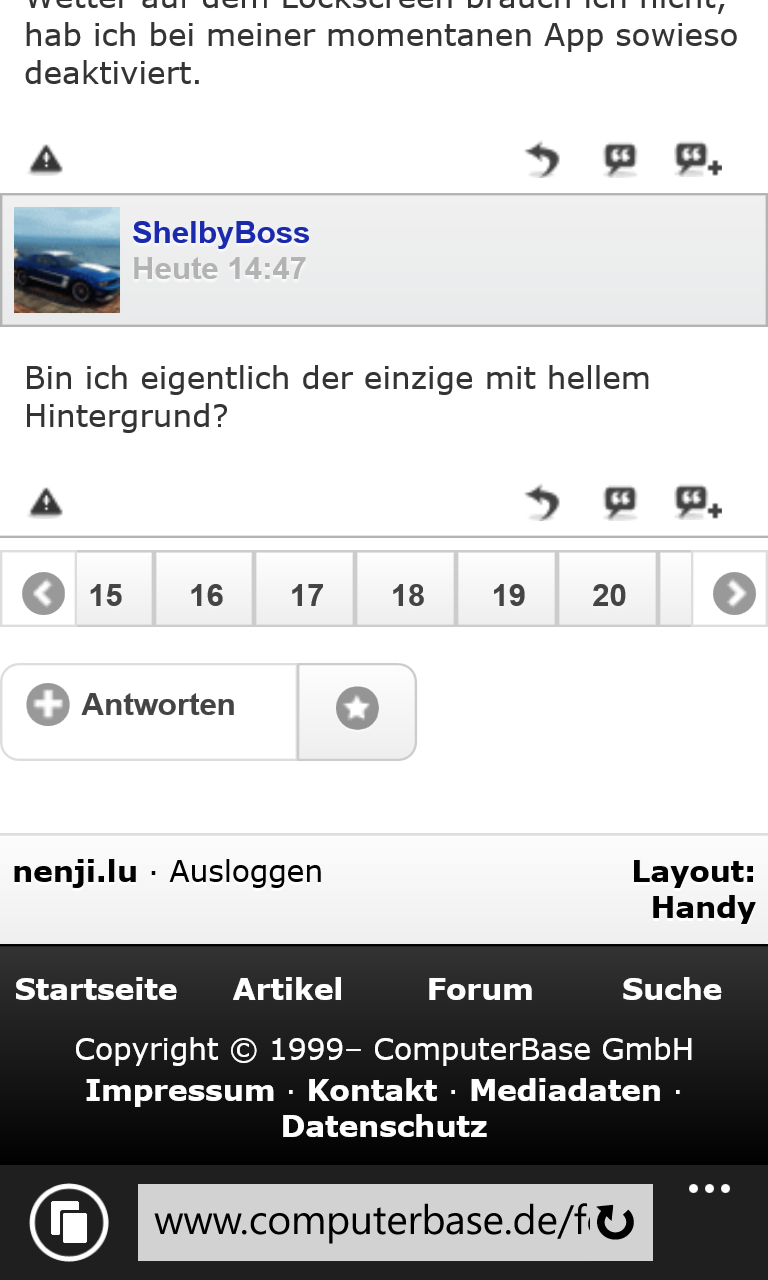
Task: Open ShelbyBoss's profile link
Action: point(221,233)
